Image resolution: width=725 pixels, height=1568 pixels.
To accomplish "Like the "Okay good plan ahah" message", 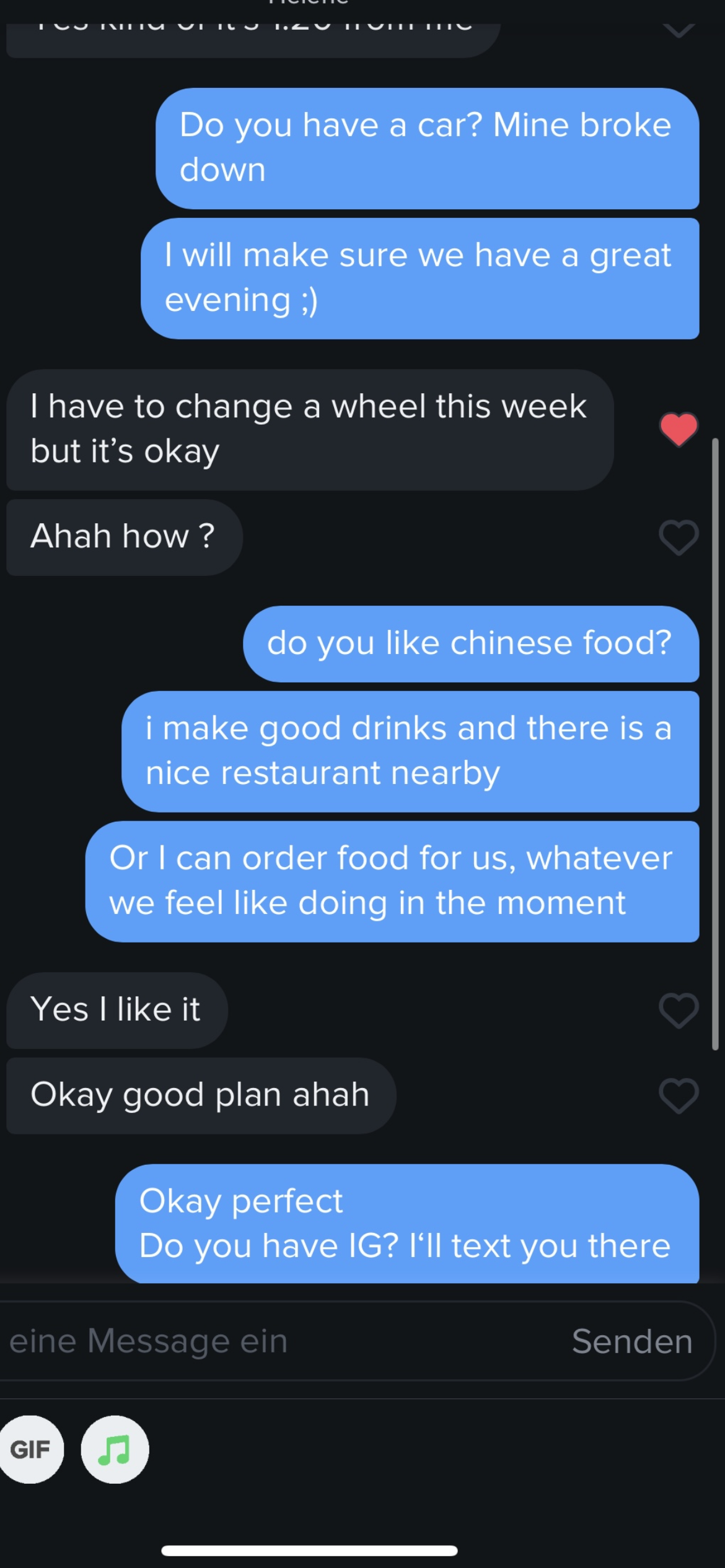I will [x=679, y=1095].
